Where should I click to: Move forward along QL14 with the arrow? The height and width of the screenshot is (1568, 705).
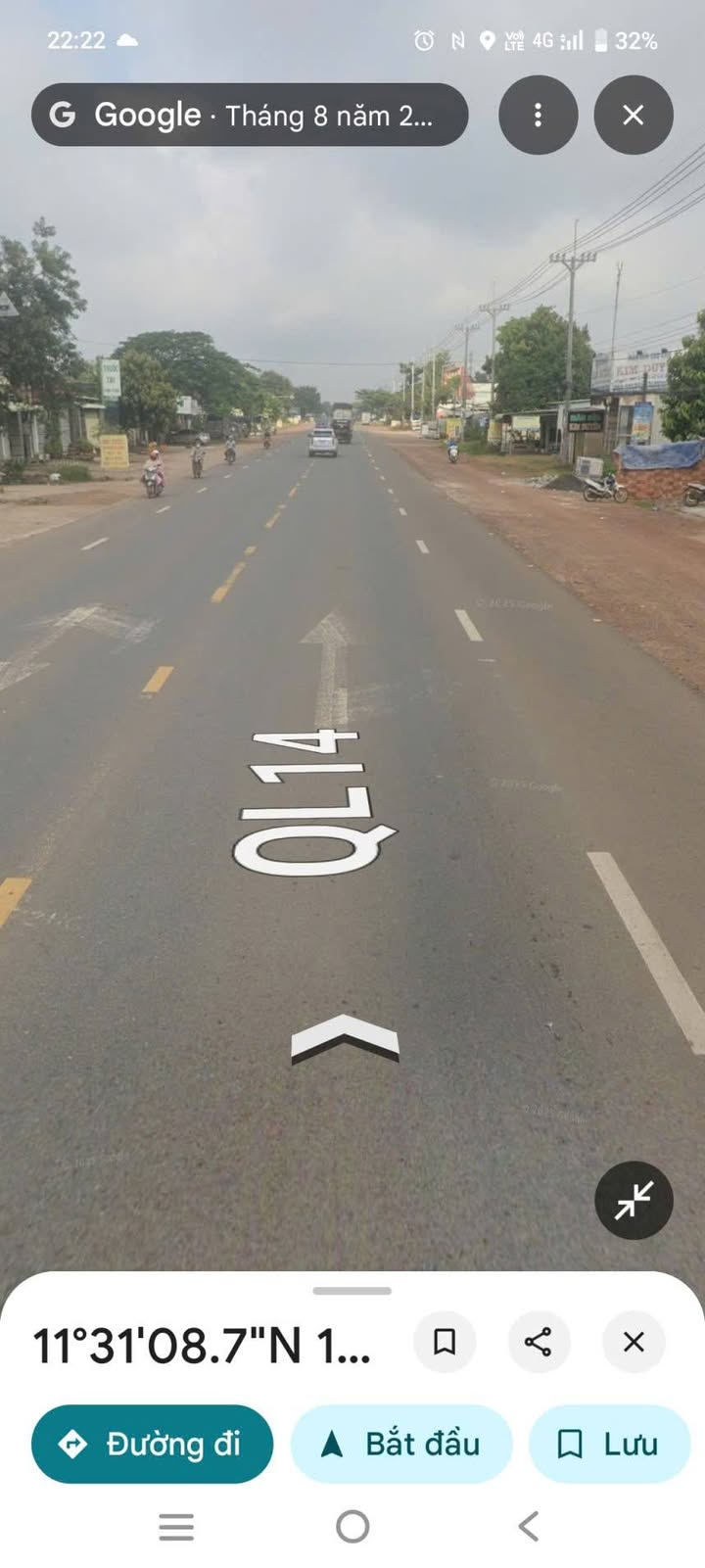[x=345, y=1037]
